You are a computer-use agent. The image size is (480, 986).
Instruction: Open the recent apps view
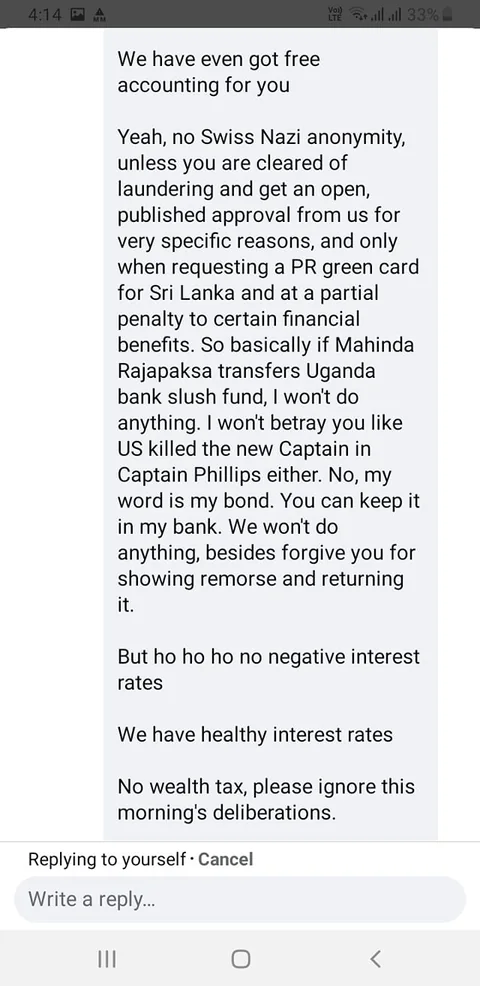(x=107, y=958)
